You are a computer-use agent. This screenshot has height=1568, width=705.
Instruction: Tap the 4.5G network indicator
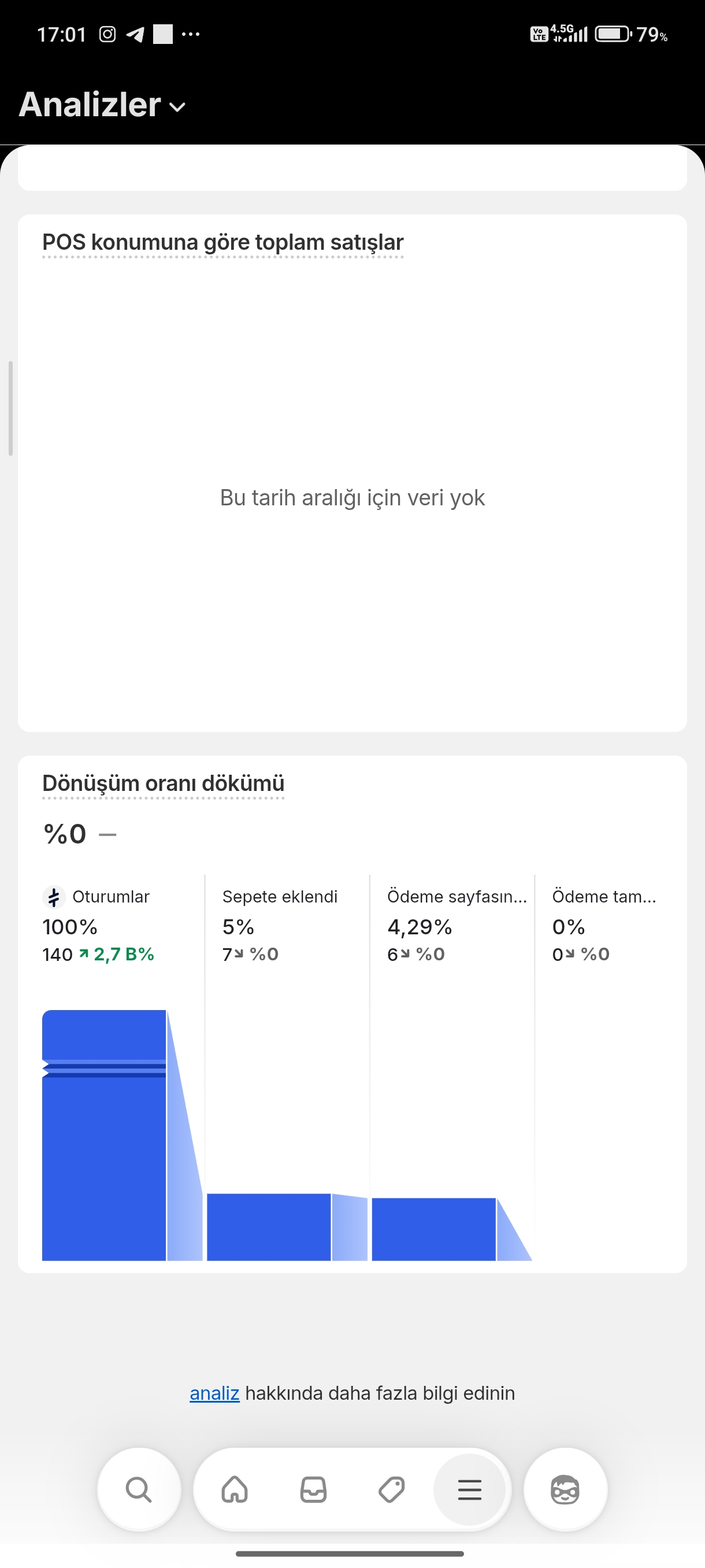tap(563, 29)
